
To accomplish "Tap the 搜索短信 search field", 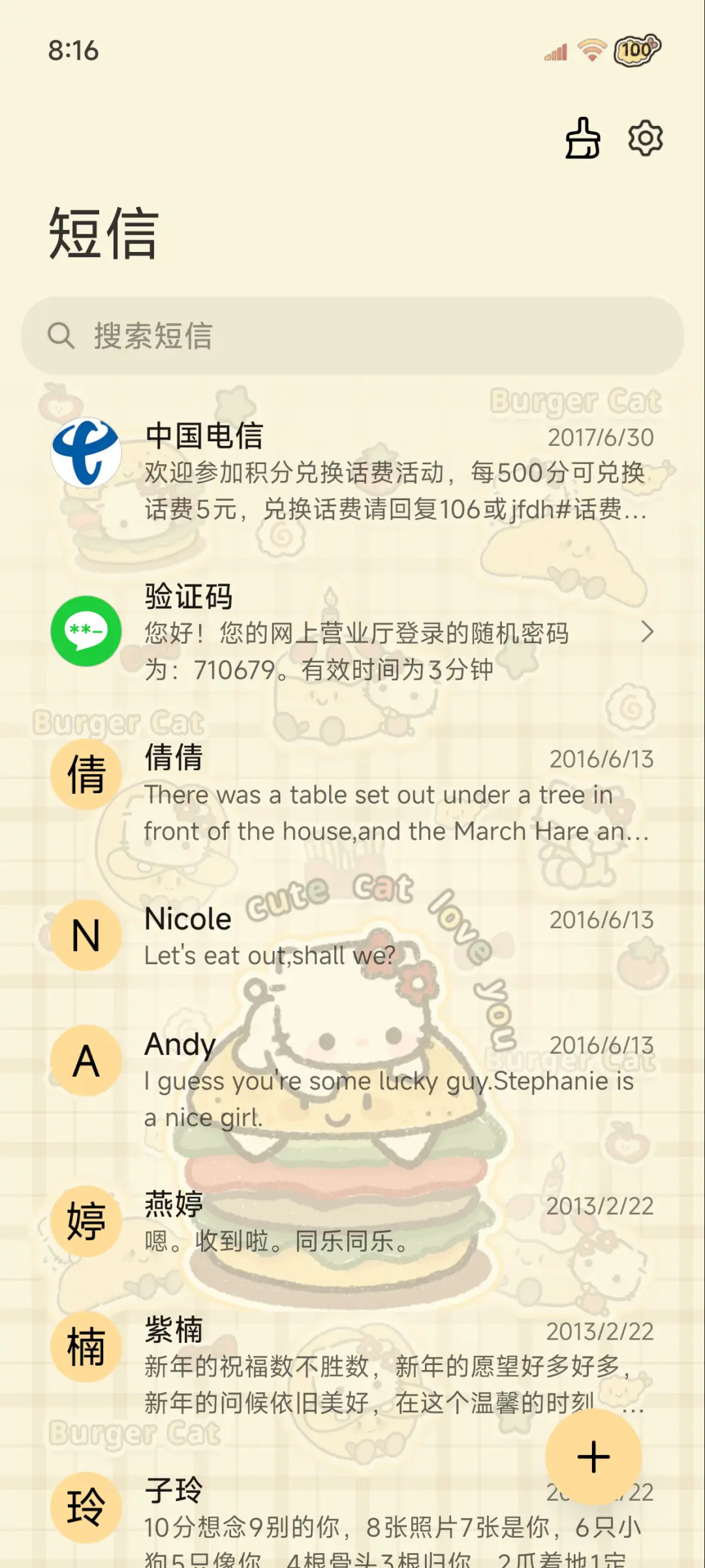I will 352,337.
